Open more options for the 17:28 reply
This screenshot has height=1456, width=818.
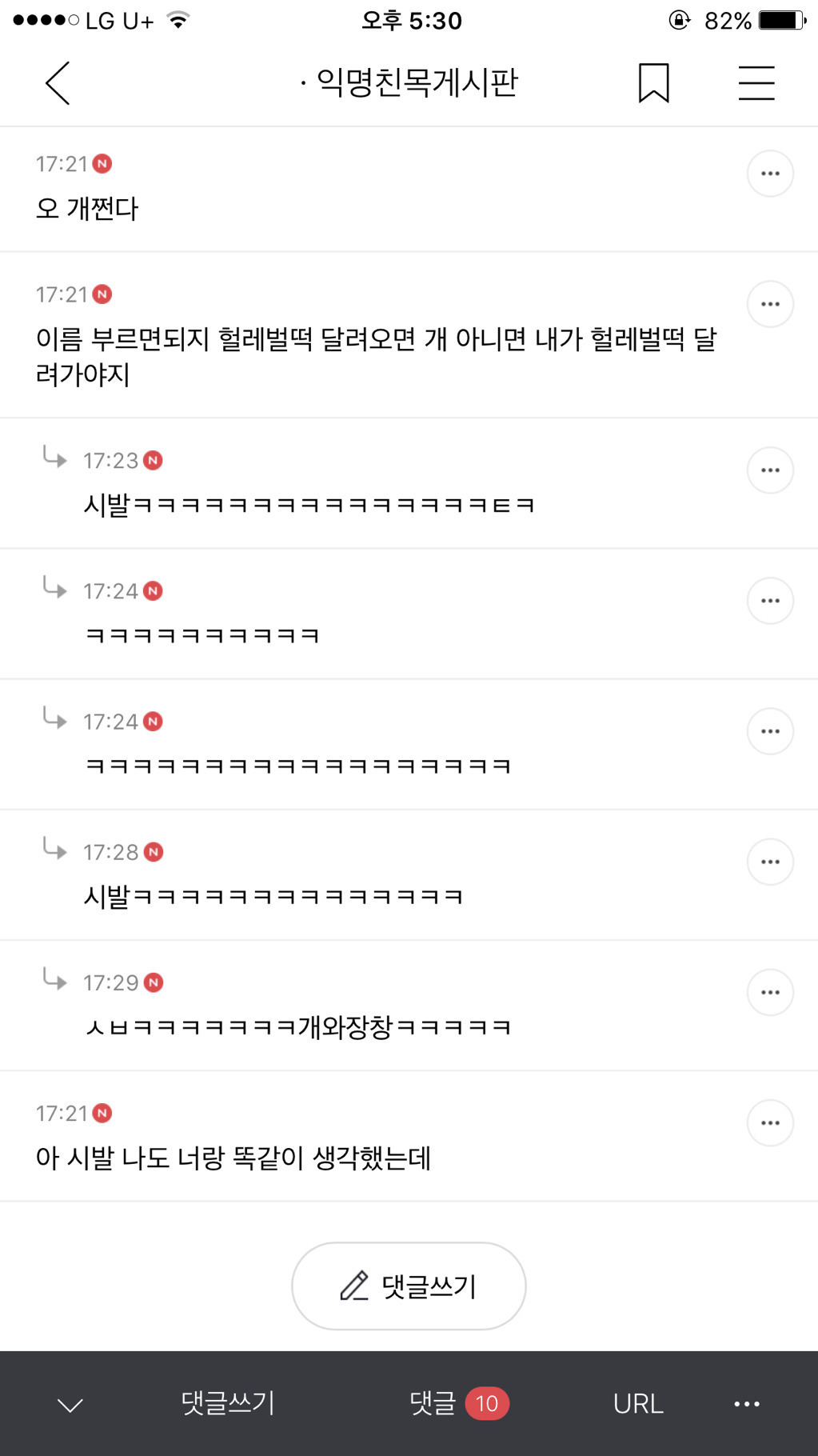pyautogui.click(x=769, y=862)
